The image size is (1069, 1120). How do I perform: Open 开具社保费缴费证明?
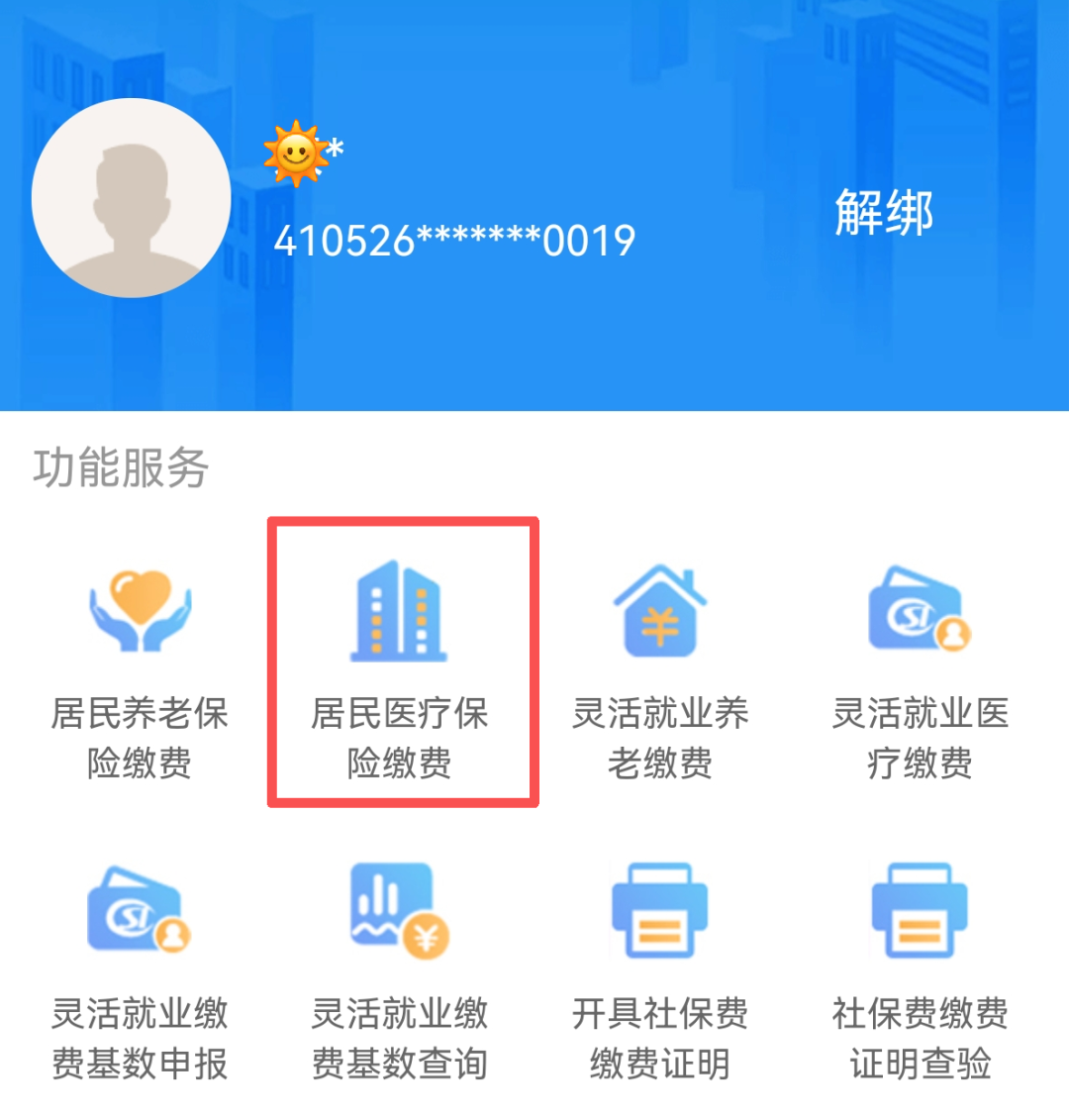660,970
